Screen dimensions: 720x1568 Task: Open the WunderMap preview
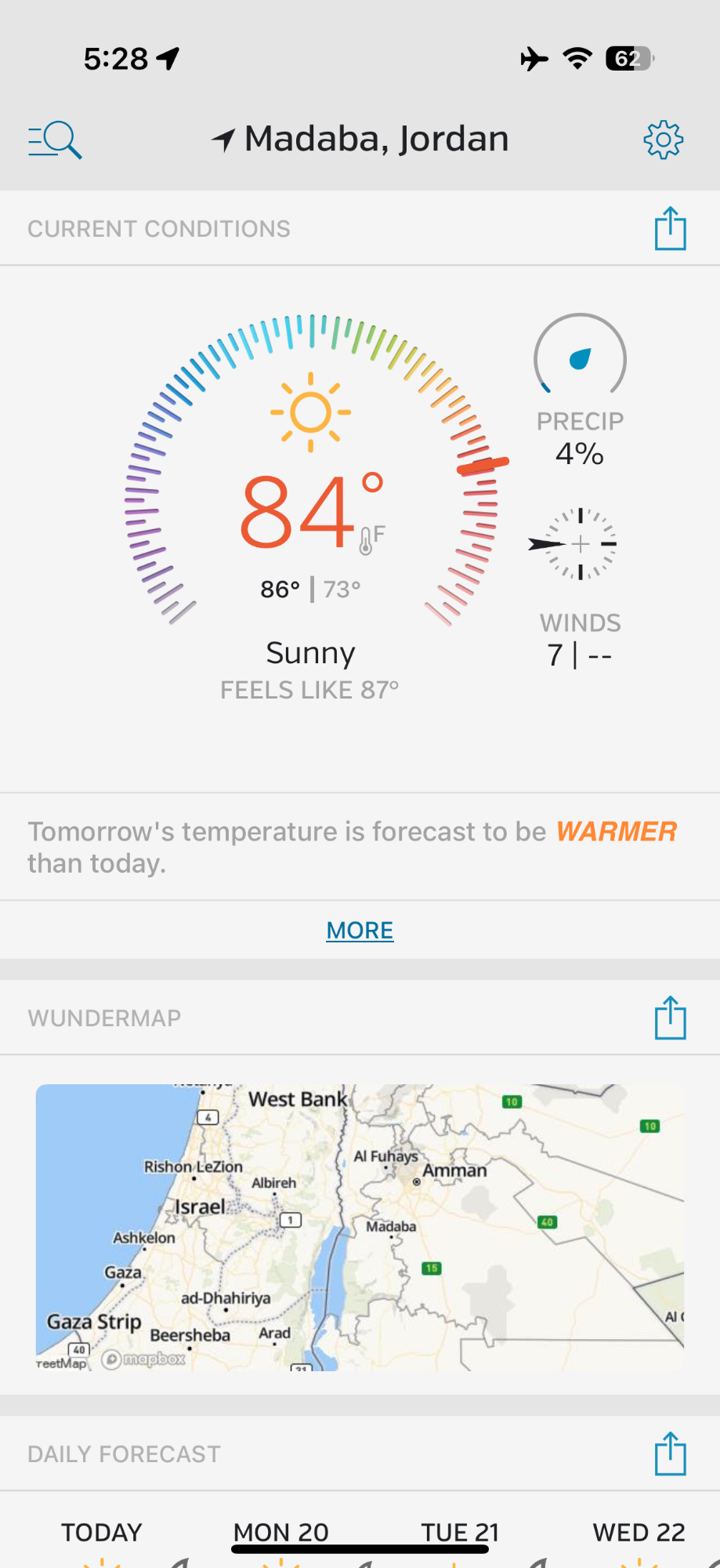[360, 1227]
